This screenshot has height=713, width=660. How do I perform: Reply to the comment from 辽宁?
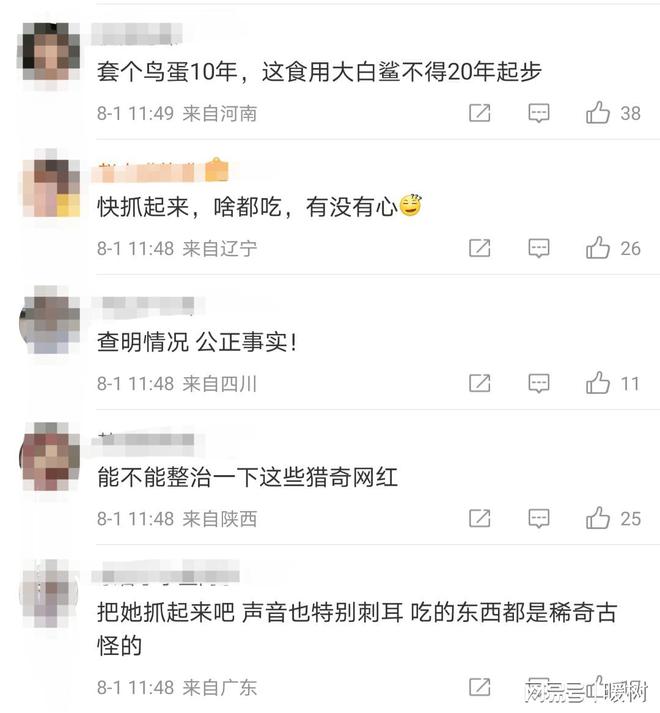[539, 248]
